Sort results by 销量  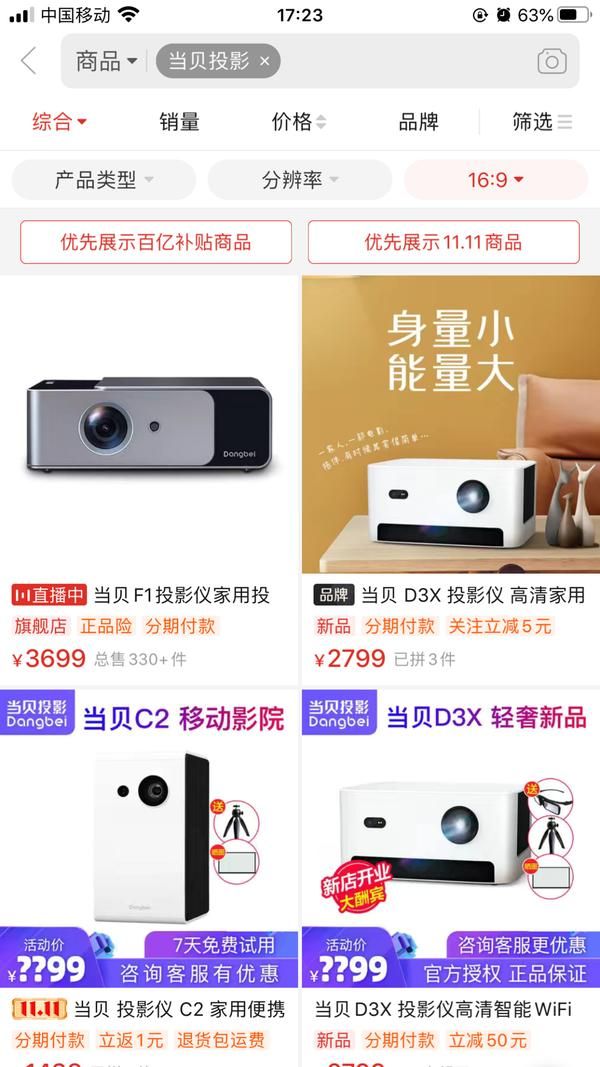point(179,122)
